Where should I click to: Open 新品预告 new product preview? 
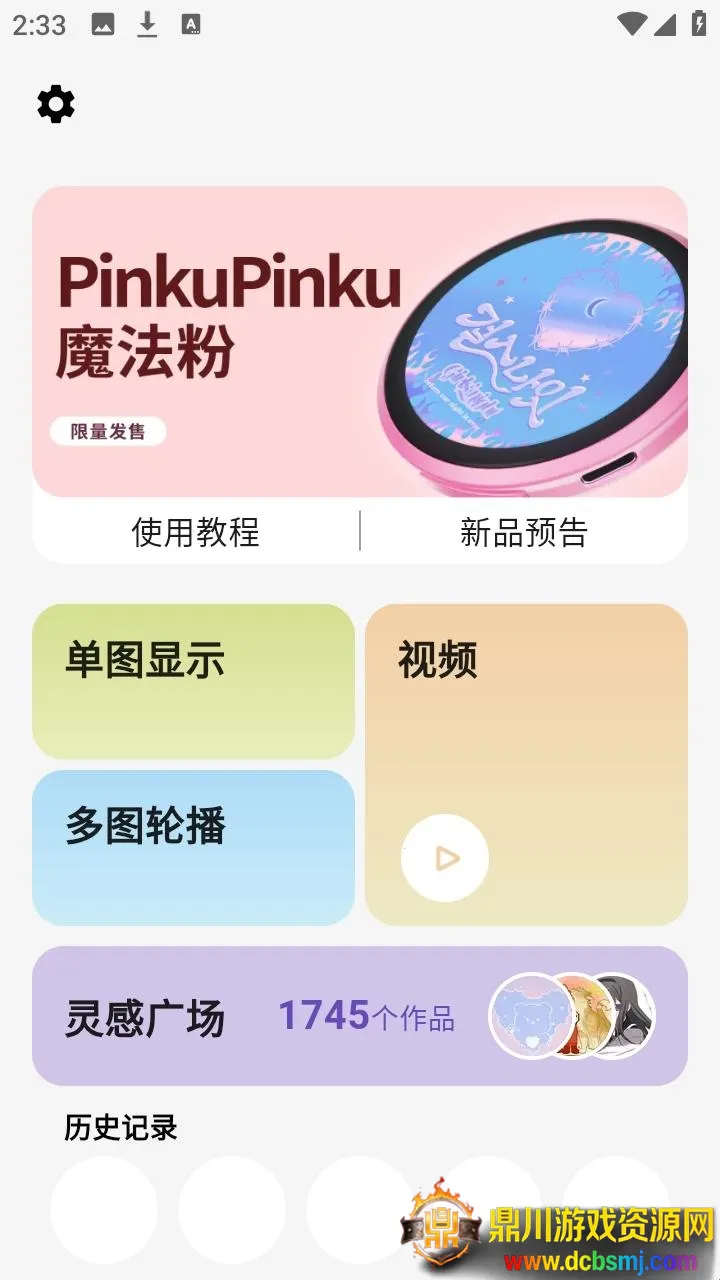tap(523, 532)
